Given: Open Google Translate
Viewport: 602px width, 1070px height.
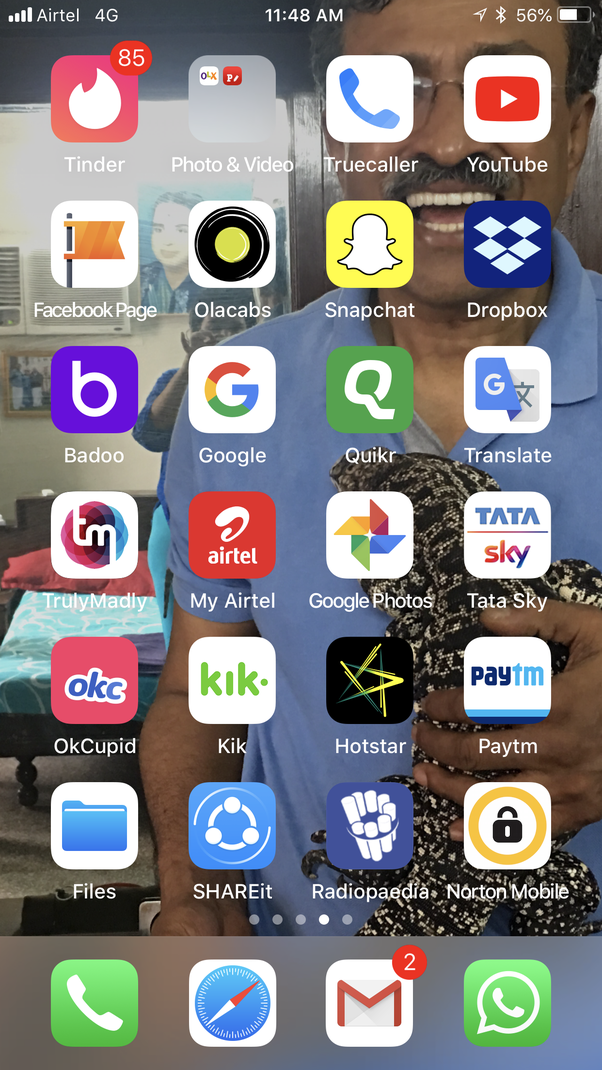Looking at the screenshot, I should click(507, 390).
